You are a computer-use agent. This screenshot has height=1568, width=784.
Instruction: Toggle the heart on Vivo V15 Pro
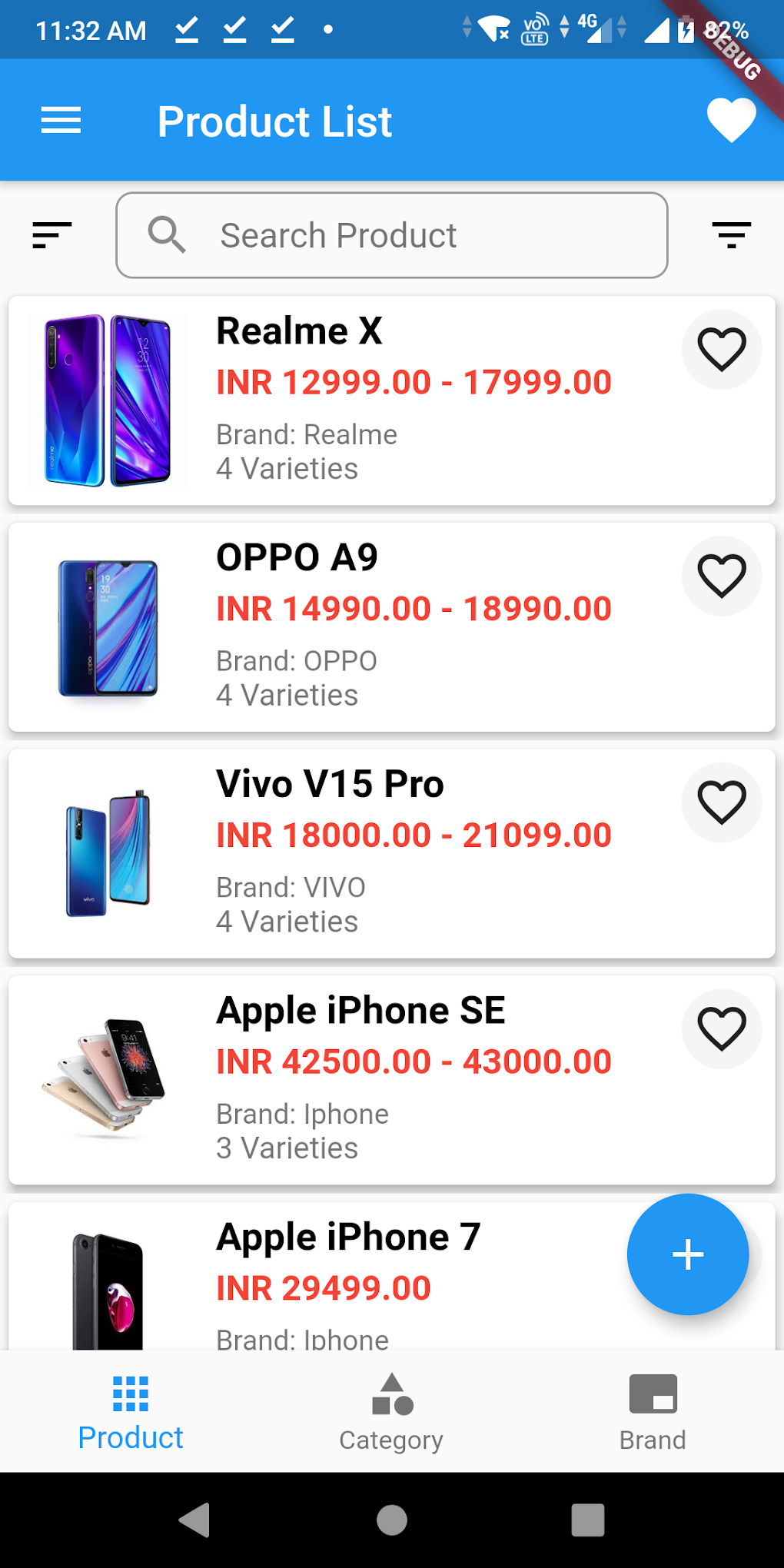click(x=721, y=802)
